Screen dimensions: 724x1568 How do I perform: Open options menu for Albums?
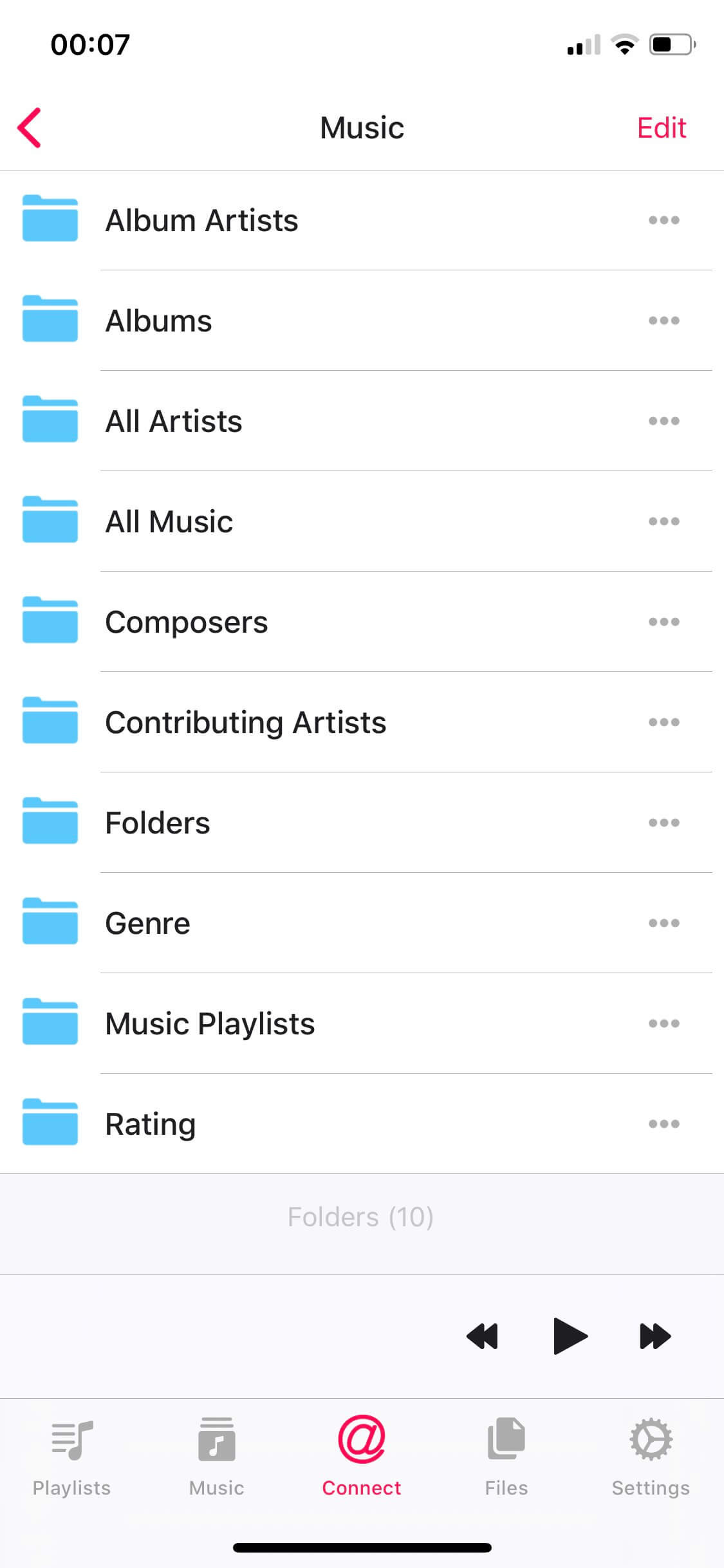pos(665,320)
